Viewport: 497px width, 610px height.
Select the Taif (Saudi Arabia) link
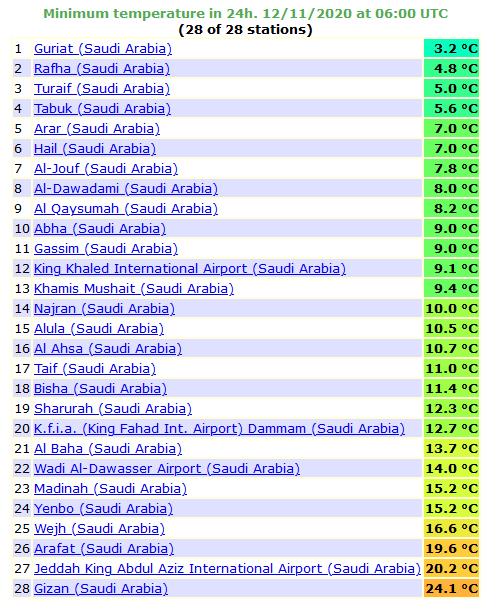(x=95, y=369)
